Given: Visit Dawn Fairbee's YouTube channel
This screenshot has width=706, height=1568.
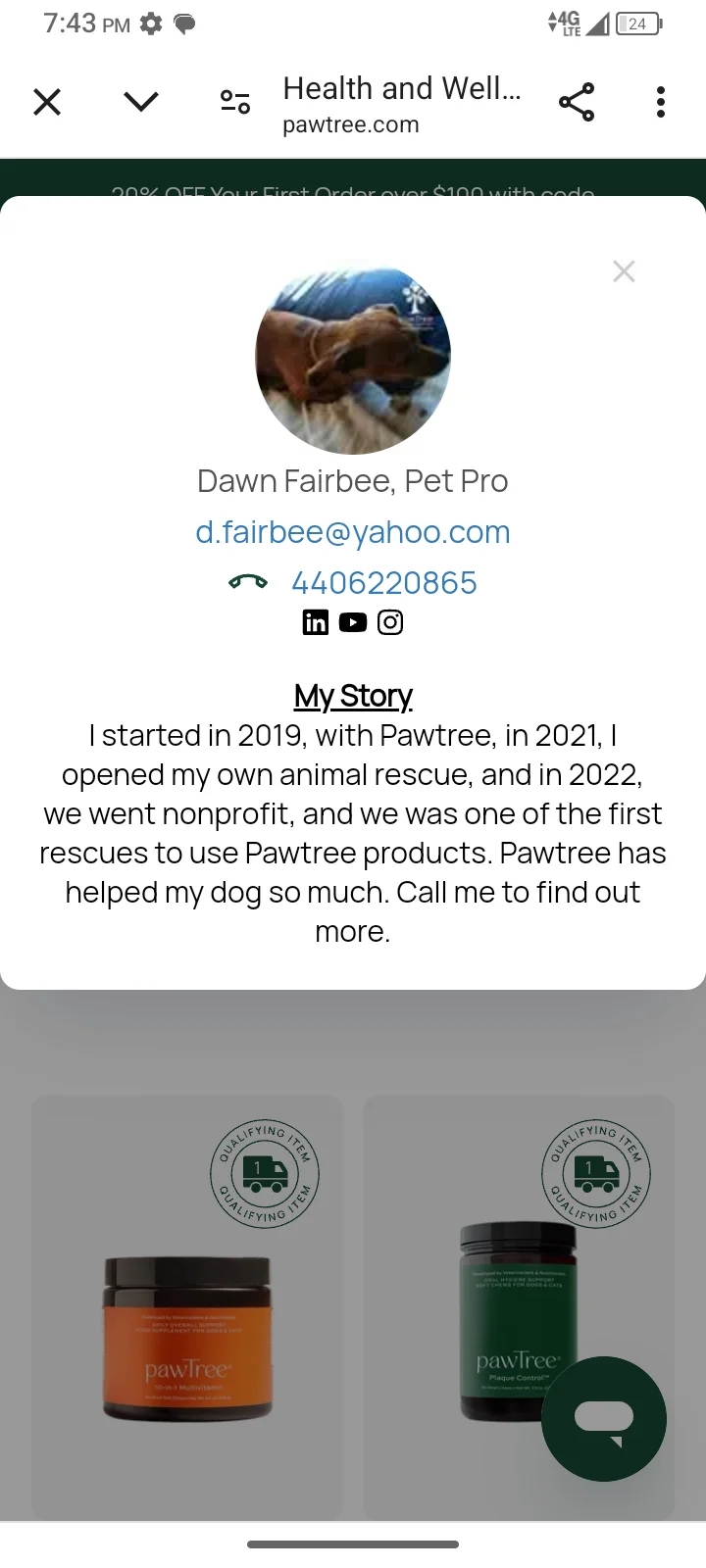Looking at the screenshot, I should tap(353, 622).
